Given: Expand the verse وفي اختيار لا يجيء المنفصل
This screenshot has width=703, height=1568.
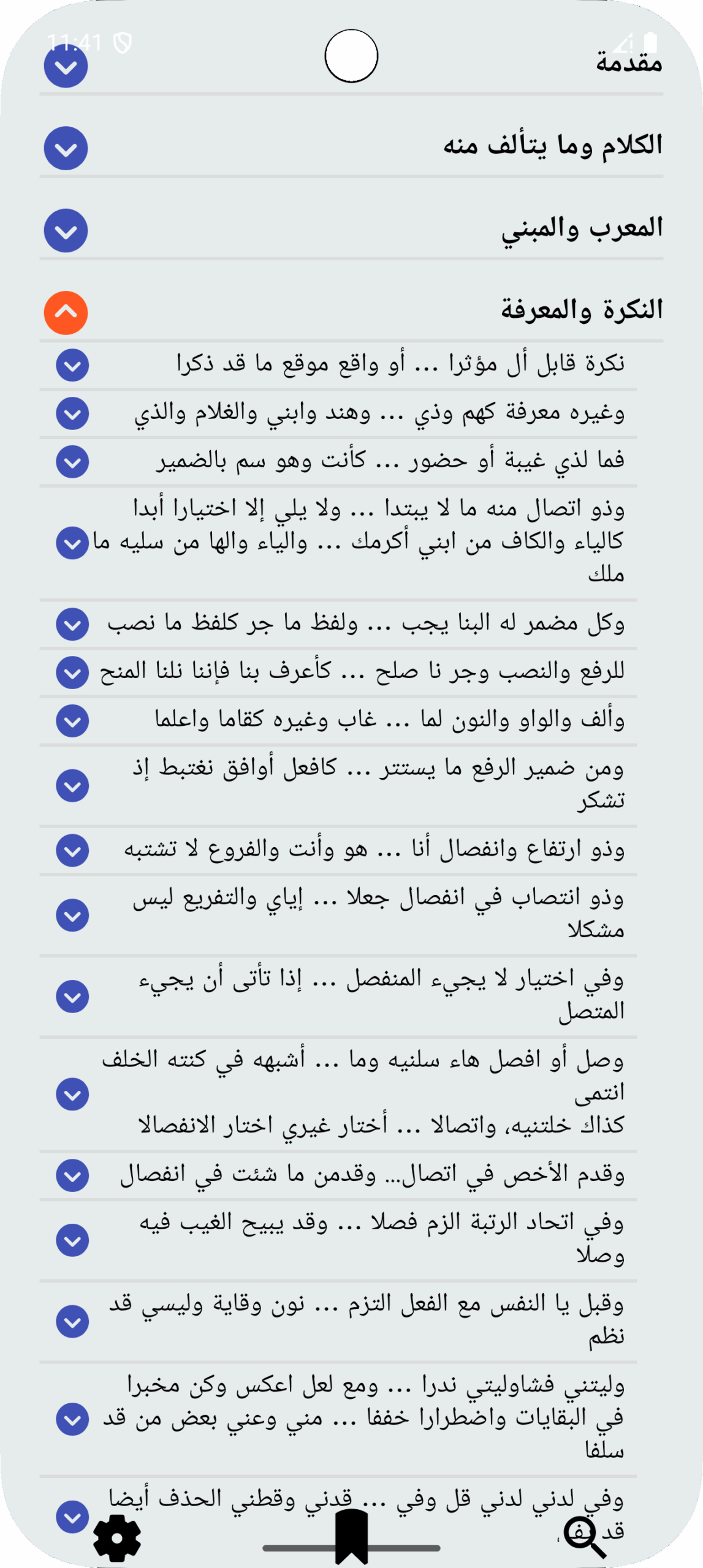Looking at the screenshot, I should pyautogui.click(x=72, y=997).
